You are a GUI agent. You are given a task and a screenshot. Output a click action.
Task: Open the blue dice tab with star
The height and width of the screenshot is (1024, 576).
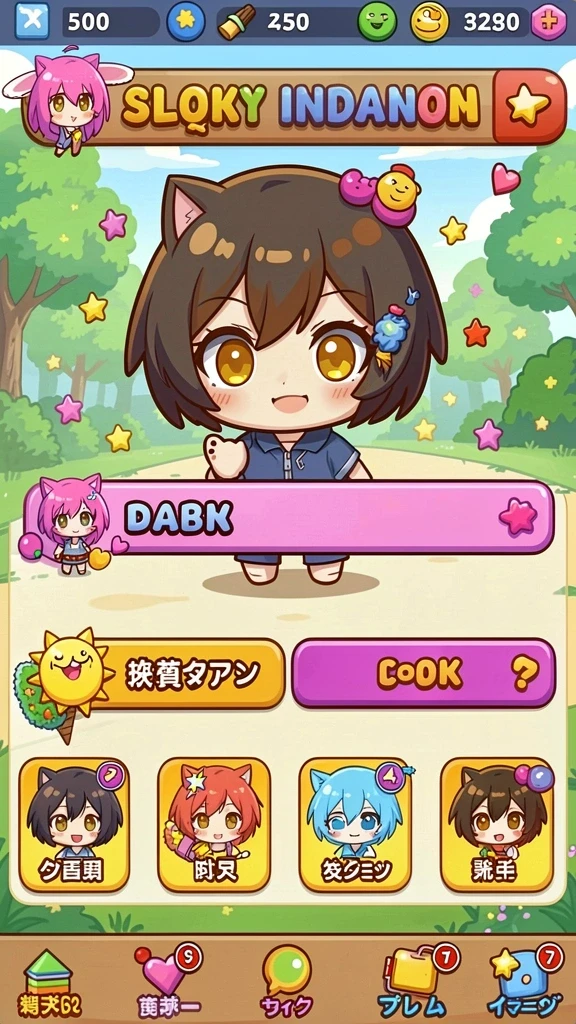click(x=524, y=982)
